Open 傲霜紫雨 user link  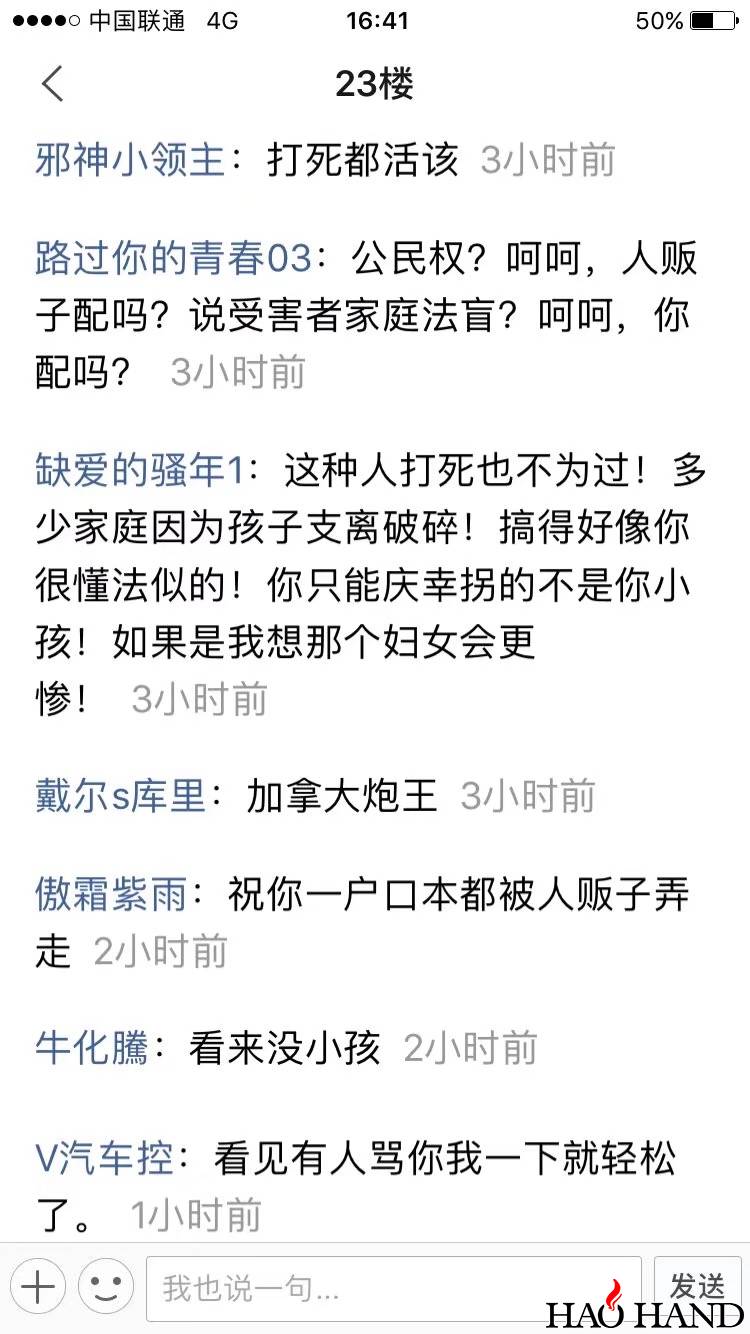point(111,895)
